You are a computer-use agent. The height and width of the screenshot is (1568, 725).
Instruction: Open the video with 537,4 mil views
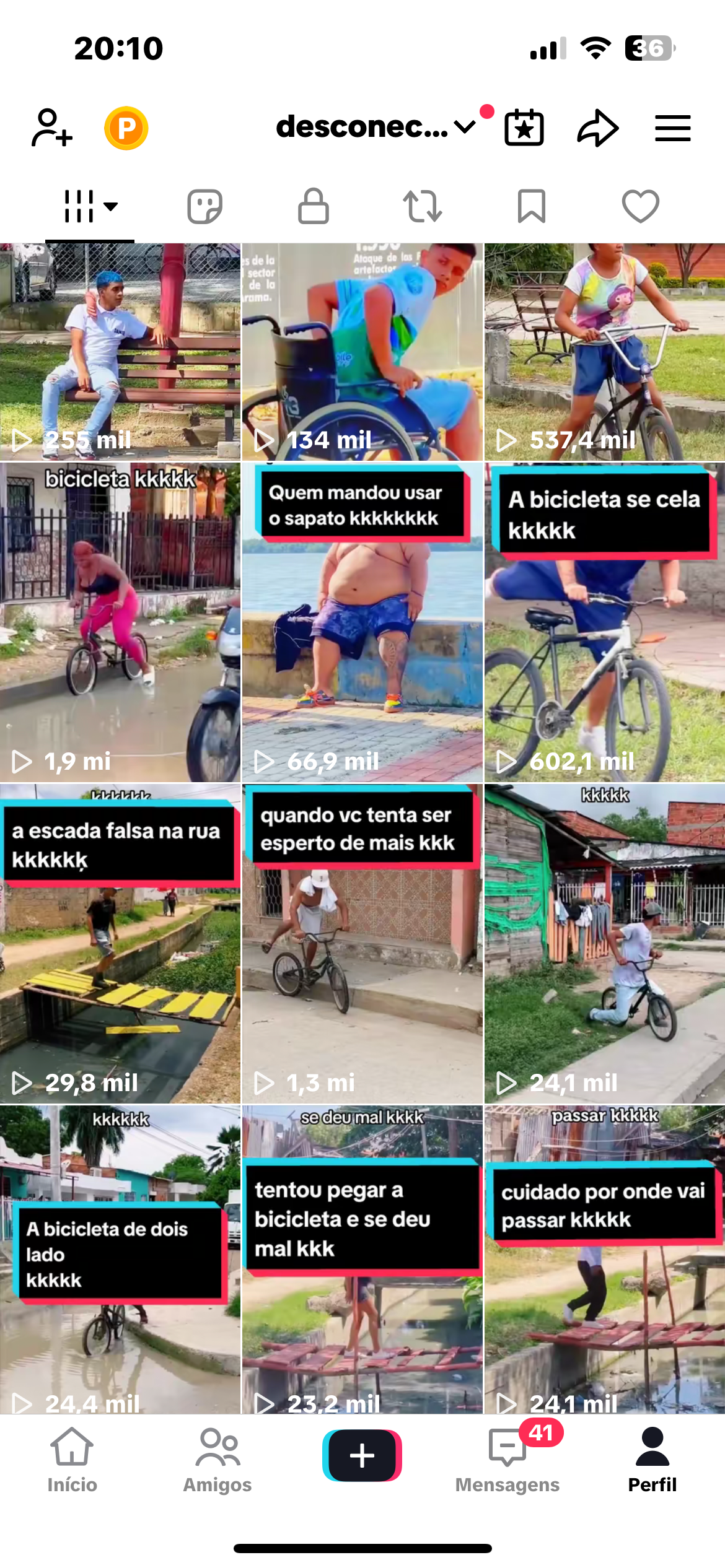[x=604, y=352]
